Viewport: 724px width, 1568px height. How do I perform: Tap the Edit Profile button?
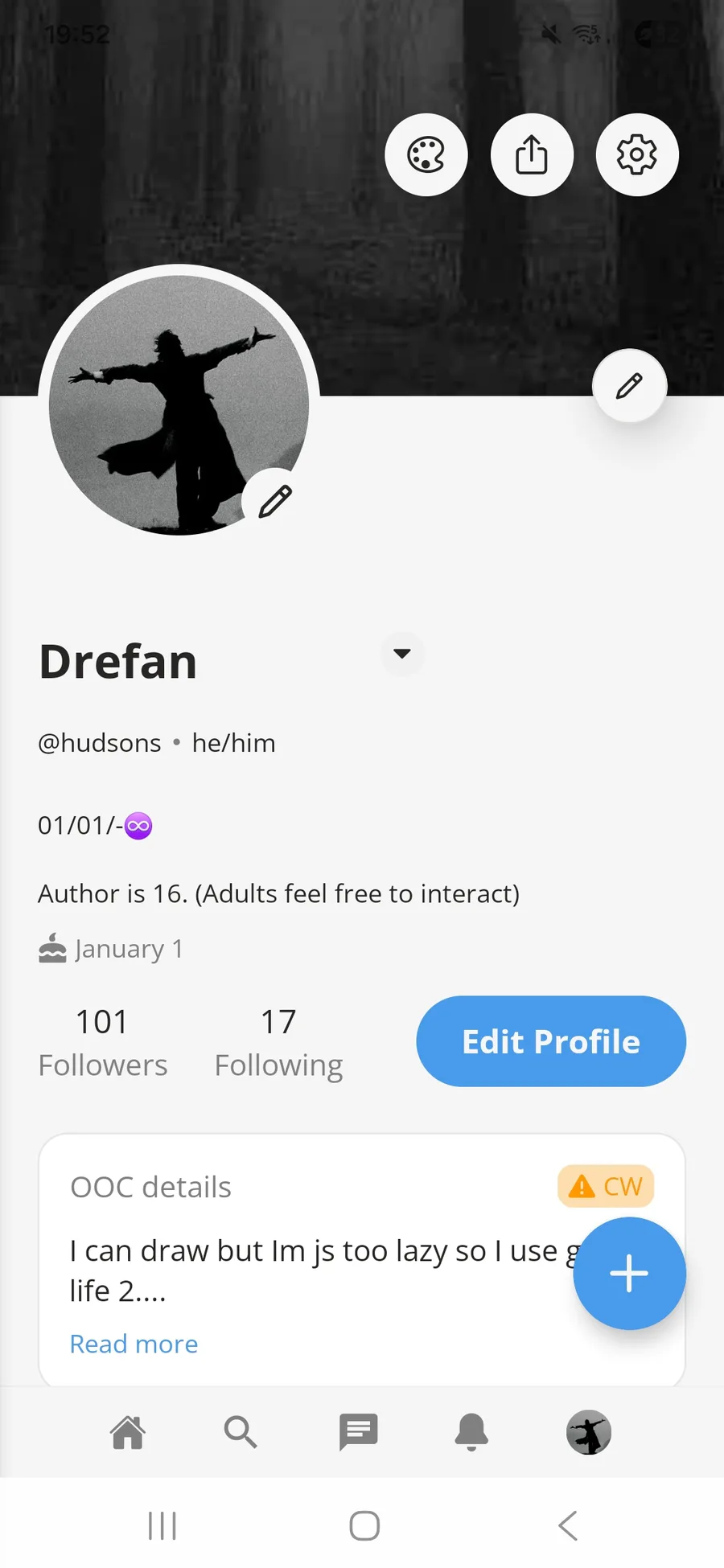pos(551,1041)
